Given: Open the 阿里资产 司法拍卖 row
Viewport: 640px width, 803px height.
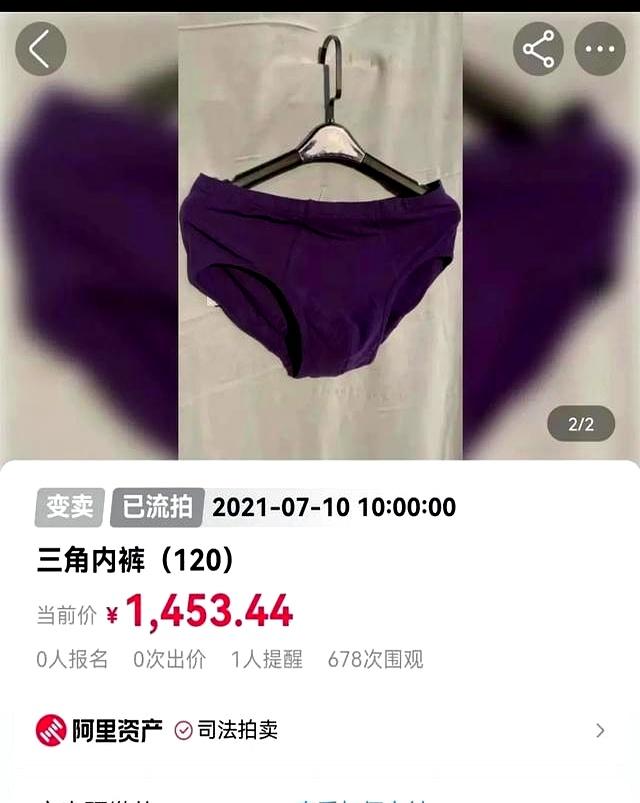Looking at the screenshot, I should point(320,730).
